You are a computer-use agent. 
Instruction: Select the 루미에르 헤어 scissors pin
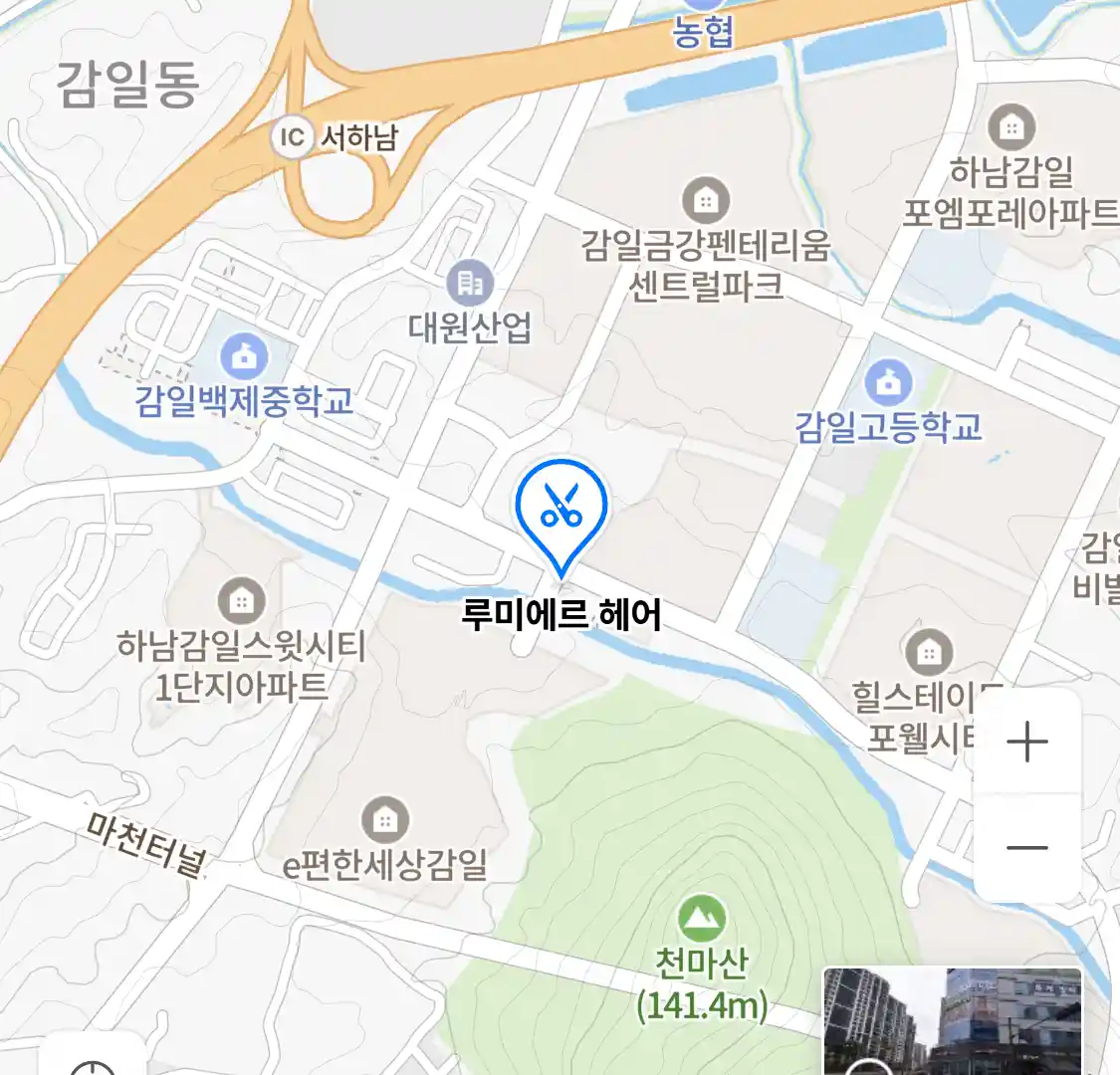tap(561, 507)
